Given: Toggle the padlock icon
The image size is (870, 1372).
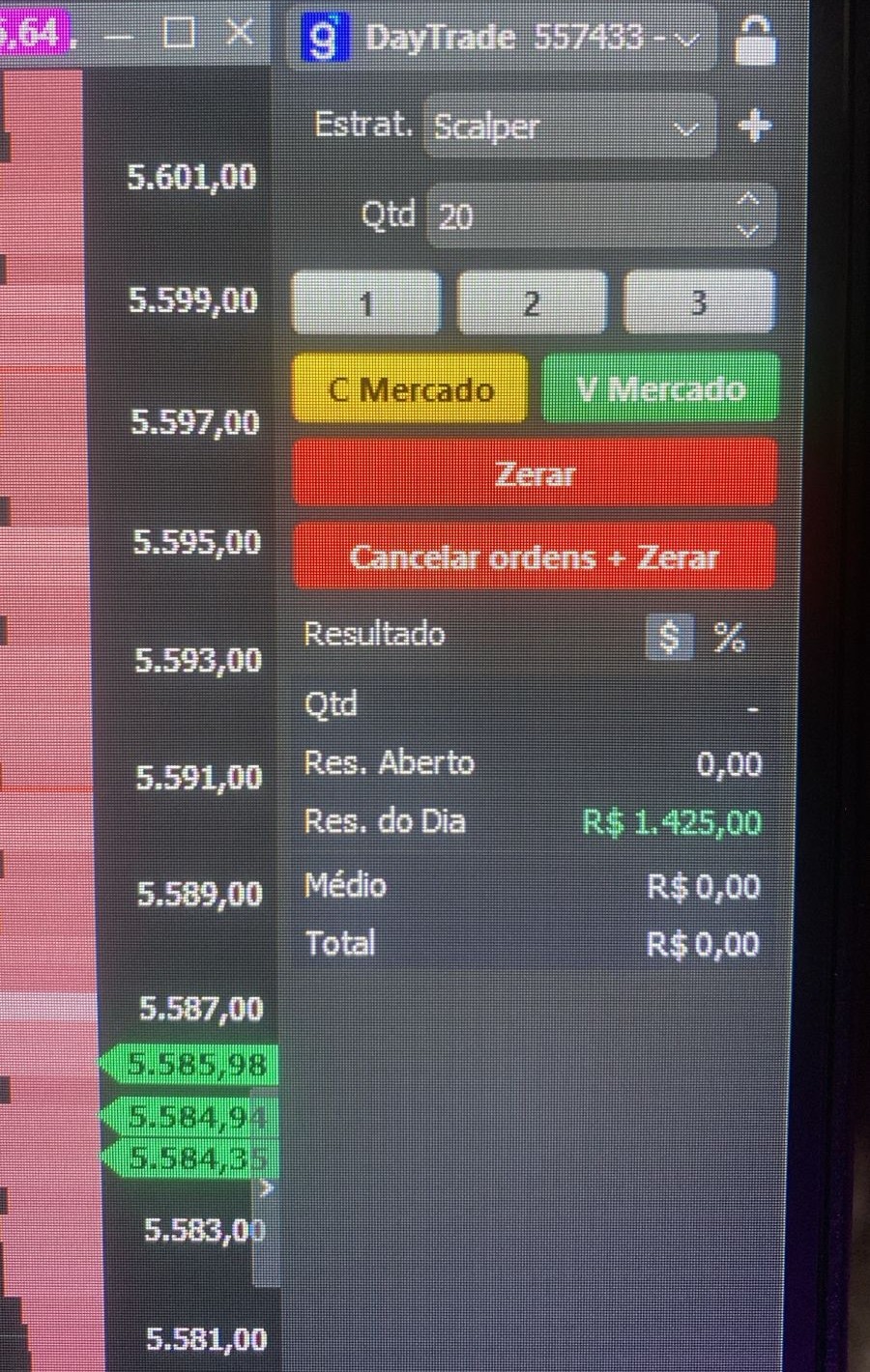Looking at the screenshot, I should [755, 41].
